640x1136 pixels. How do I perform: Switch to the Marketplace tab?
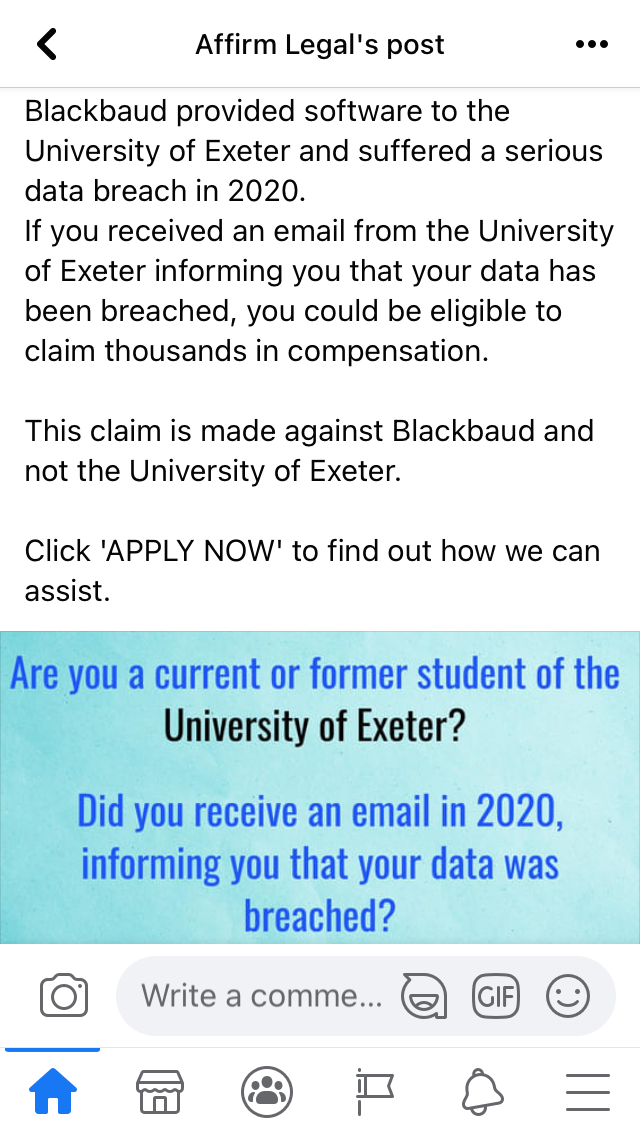(160, 1091)
